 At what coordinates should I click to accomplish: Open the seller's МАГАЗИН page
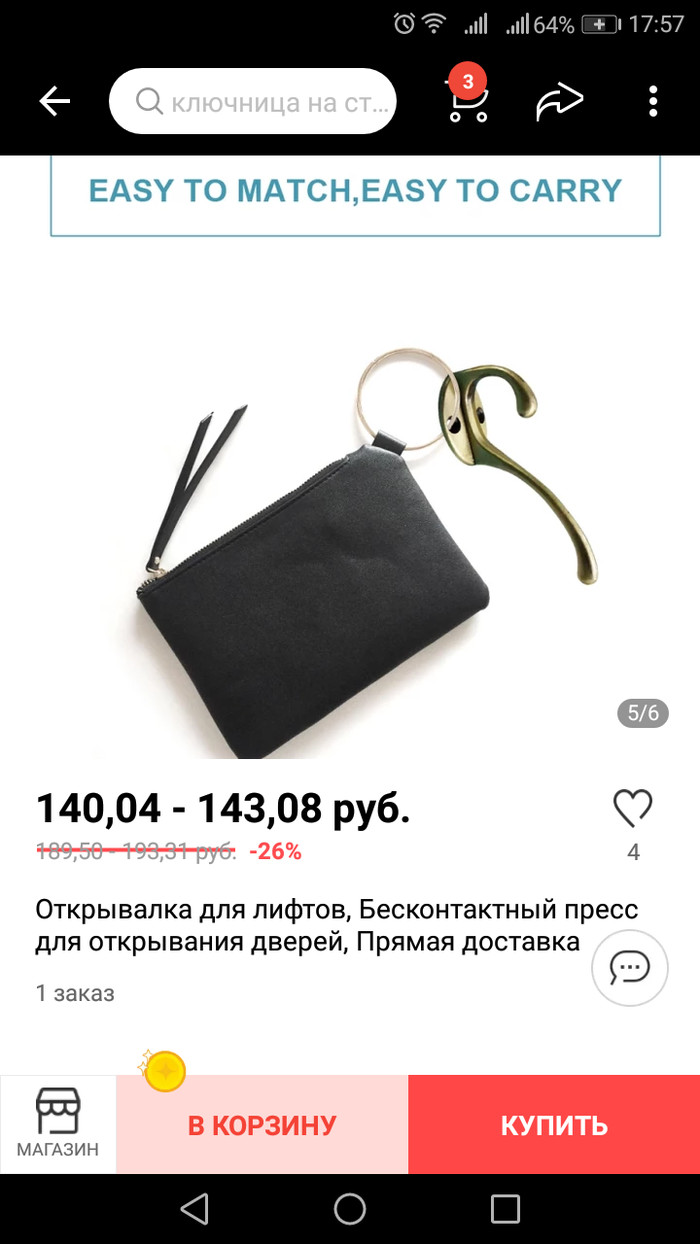[58, 1124]
